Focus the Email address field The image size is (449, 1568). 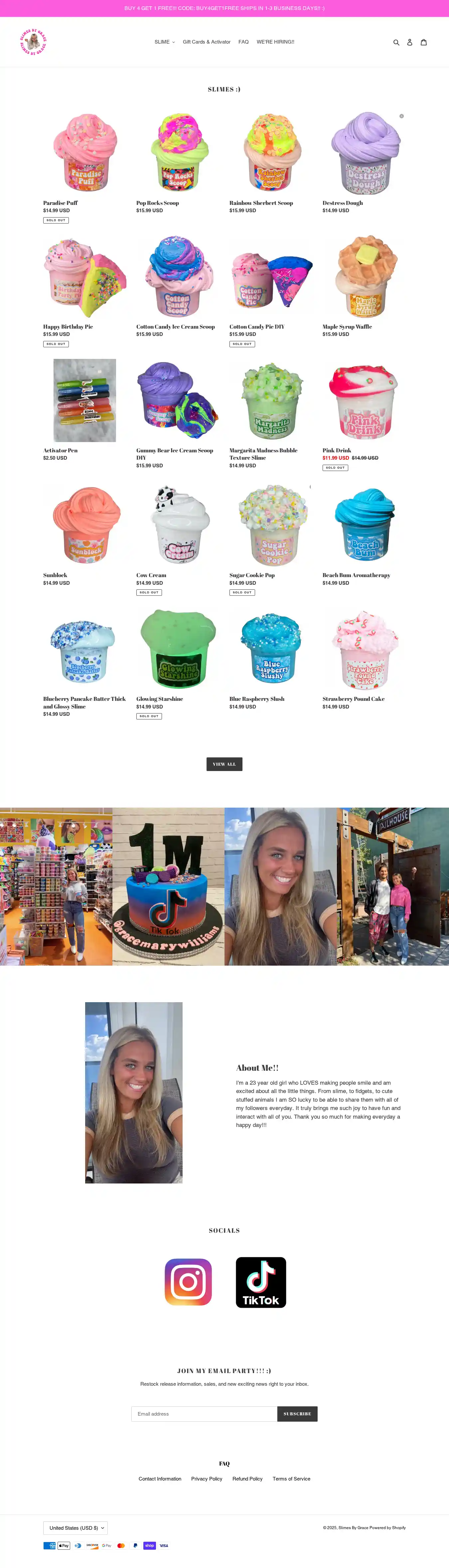tap(204, 1413)
